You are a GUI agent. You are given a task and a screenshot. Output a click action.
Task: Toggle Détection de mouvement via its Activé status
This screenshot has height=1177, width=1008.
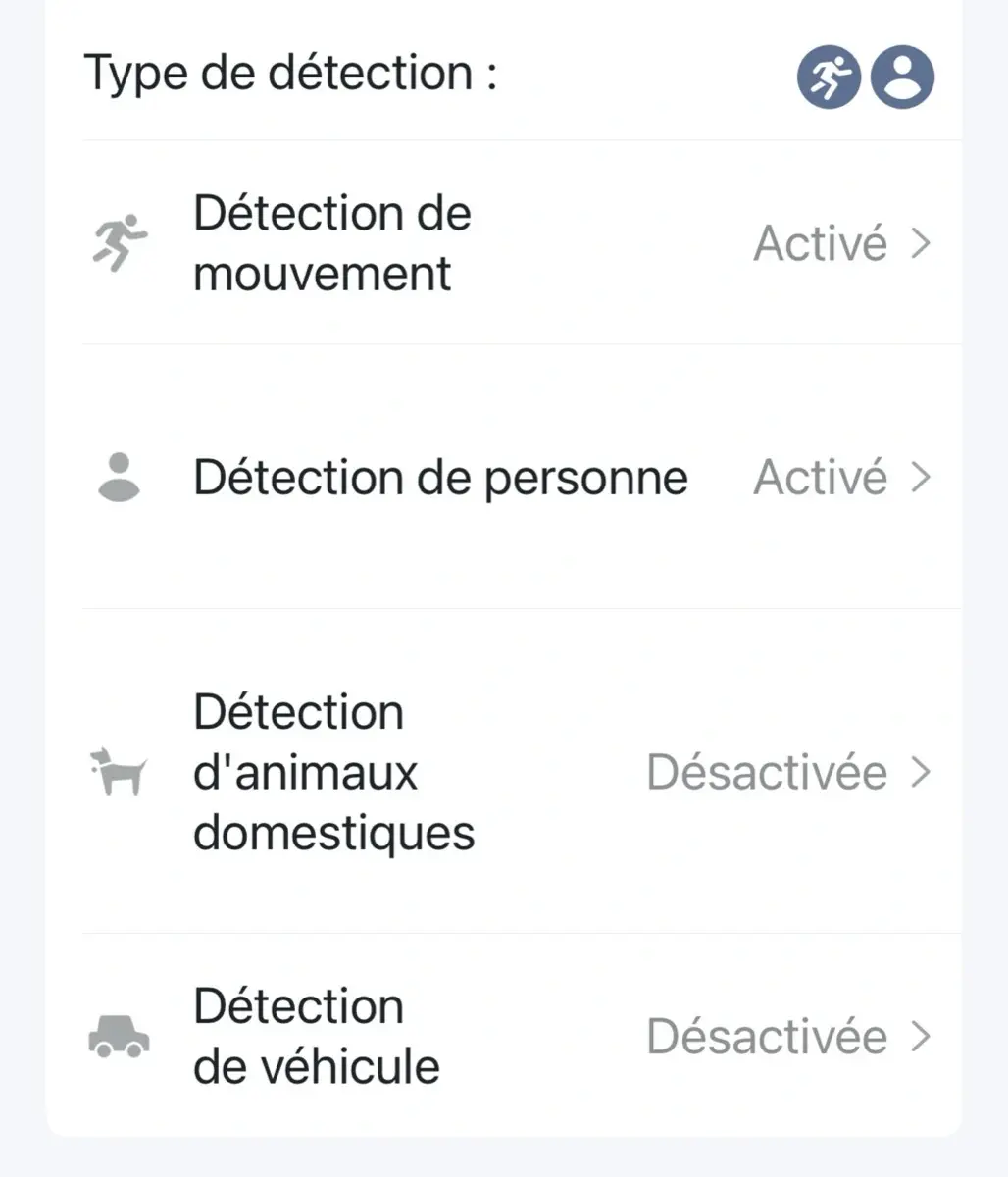click(x=822, y=243)
